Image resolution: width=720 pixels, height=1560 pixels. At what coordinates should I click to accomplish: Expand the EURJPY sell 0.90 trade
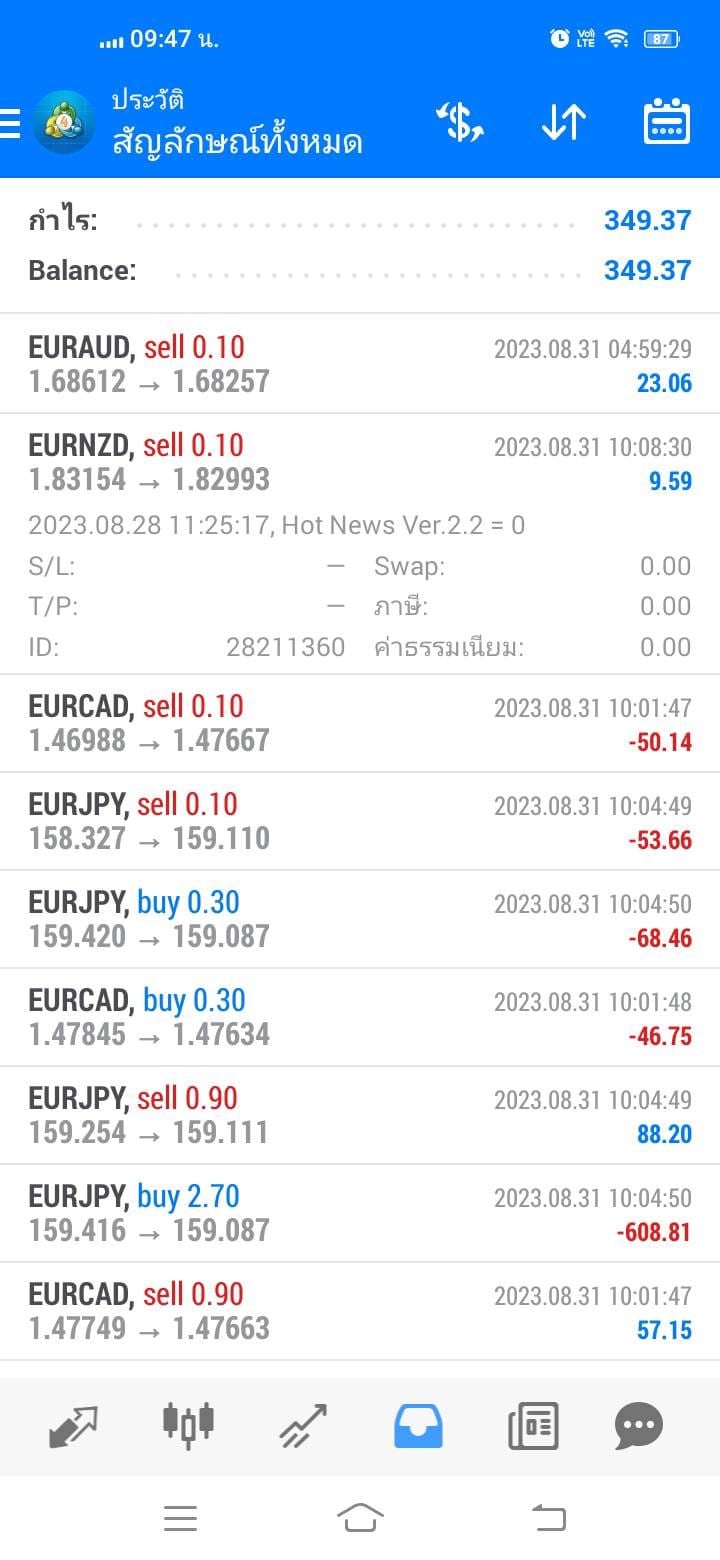click(x=360, y=1115)
